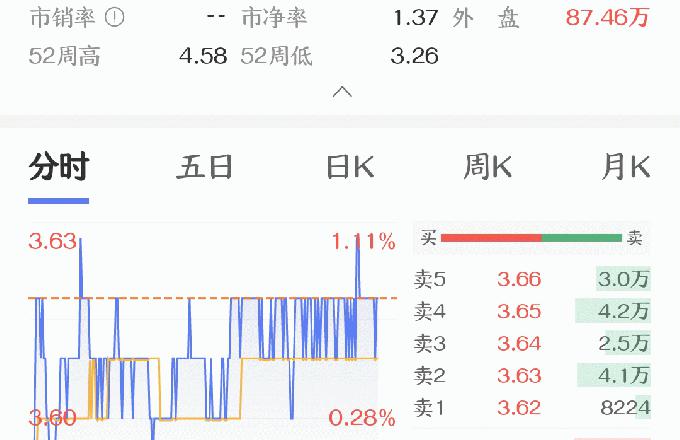Select the 卖2 order at 3.63
Viewport: 680px width, 440px height.
click(x=531, y=375)
